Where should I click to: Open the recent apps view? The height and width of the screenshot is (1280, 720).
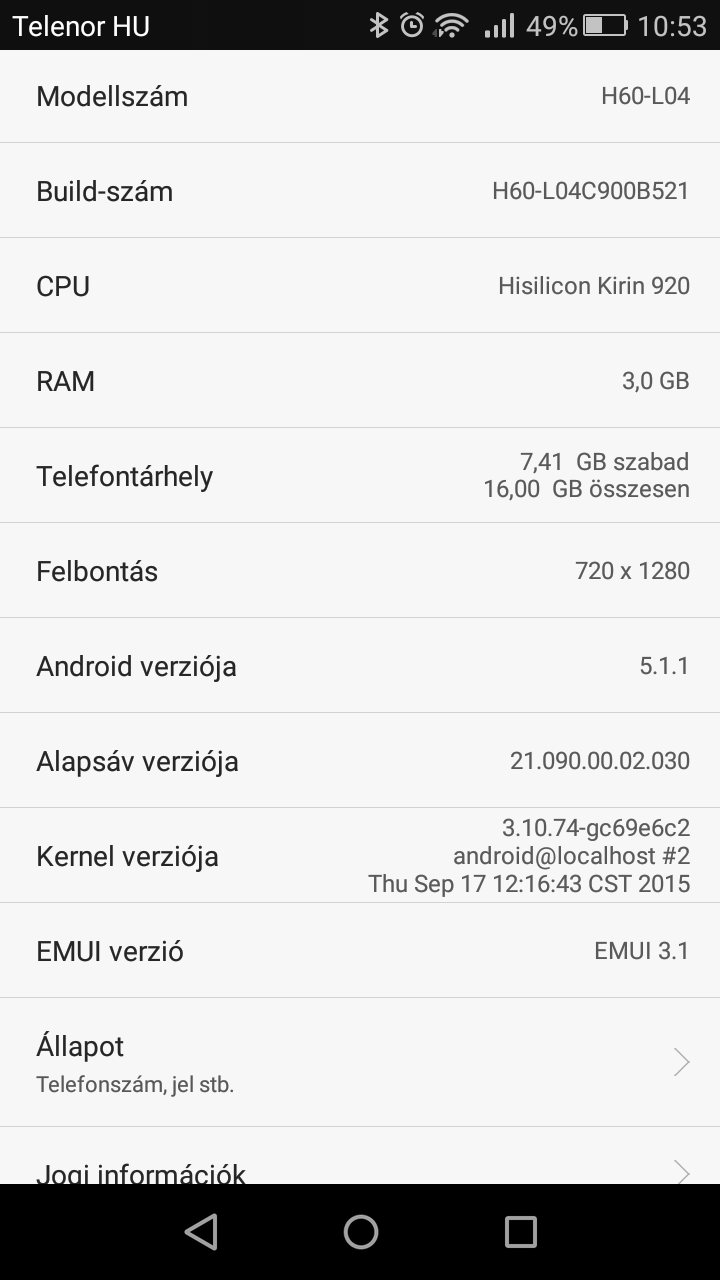coord(520,1232)
